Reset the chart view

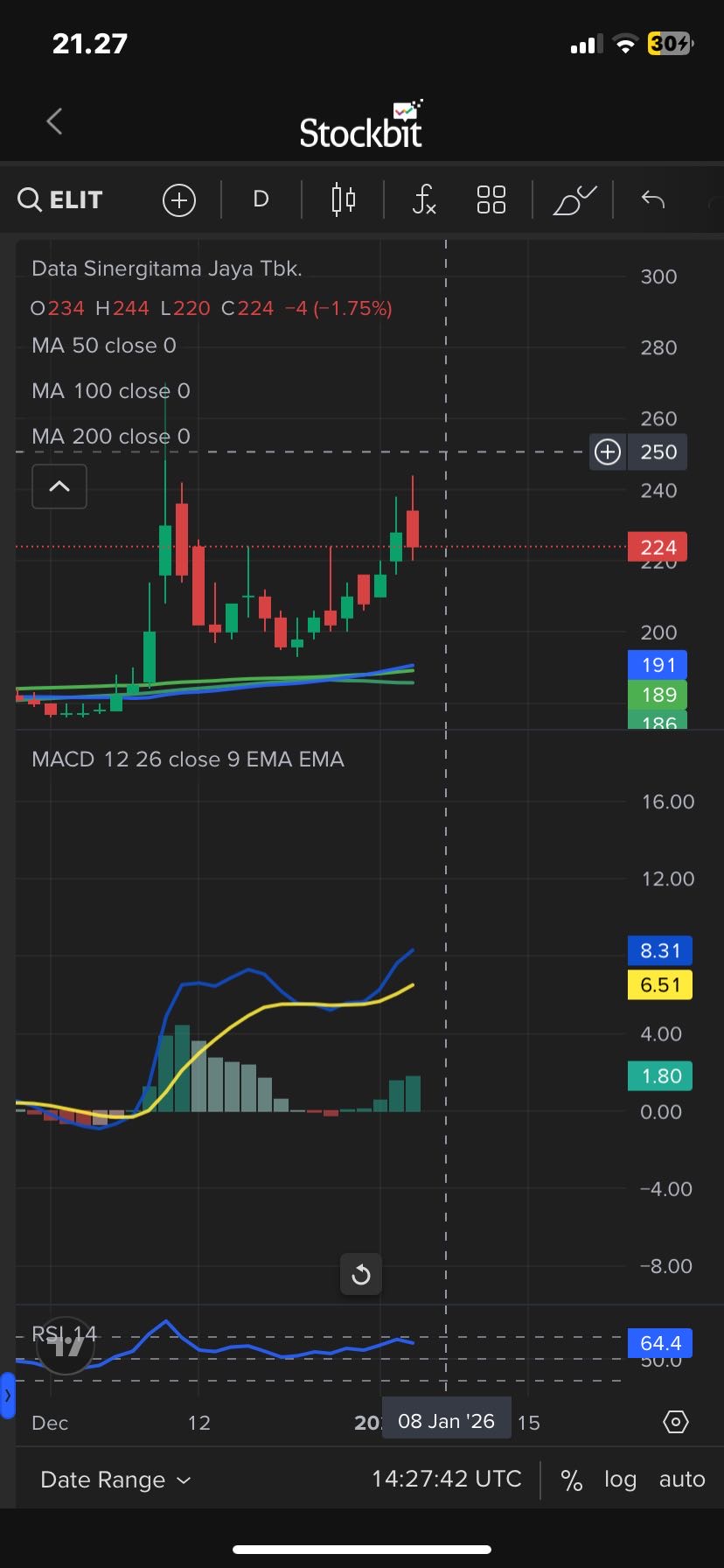click(x=361, y=1275)
